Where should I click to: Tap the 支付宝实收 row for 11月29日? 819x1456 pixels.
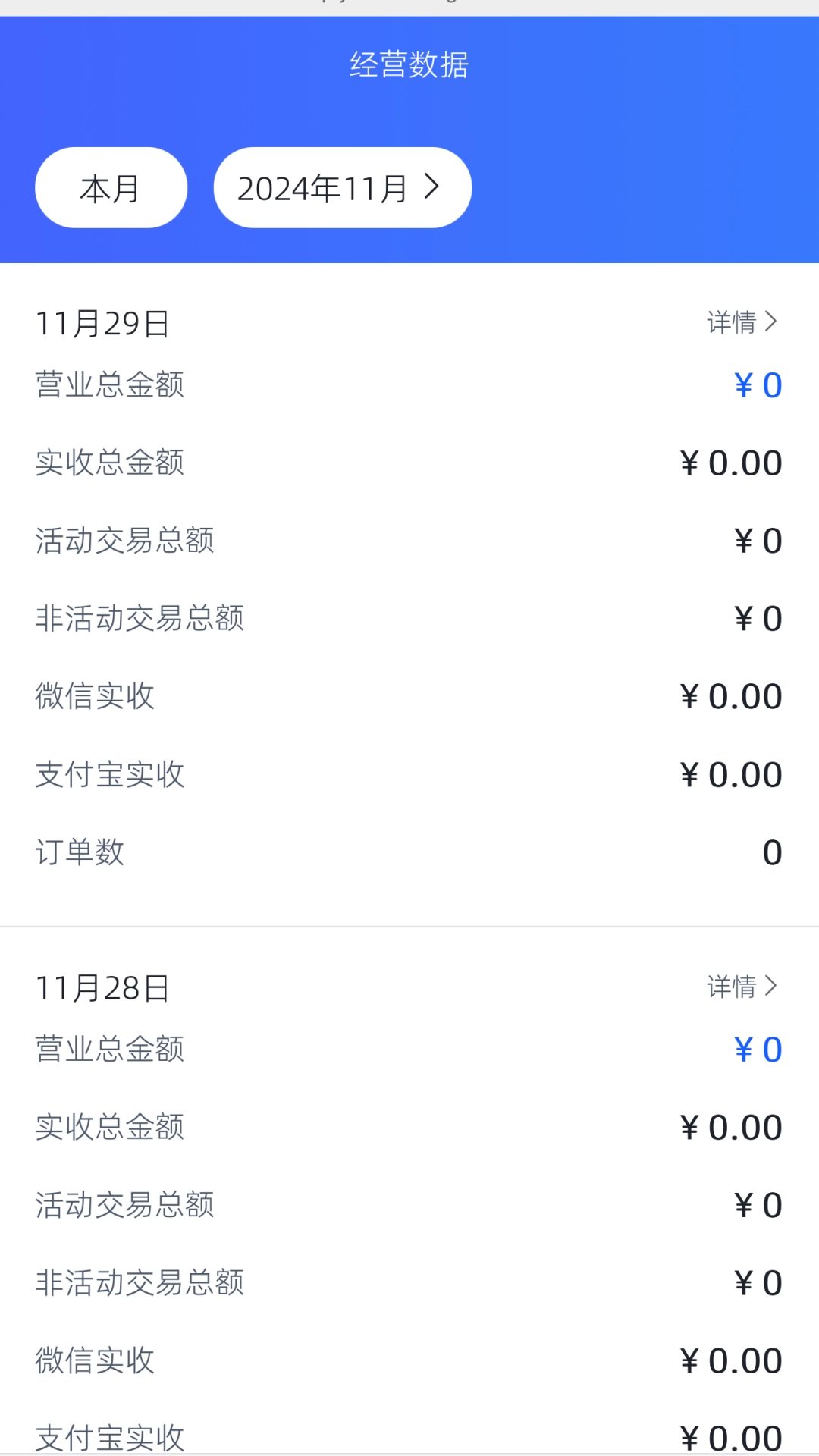click(409, 773)
